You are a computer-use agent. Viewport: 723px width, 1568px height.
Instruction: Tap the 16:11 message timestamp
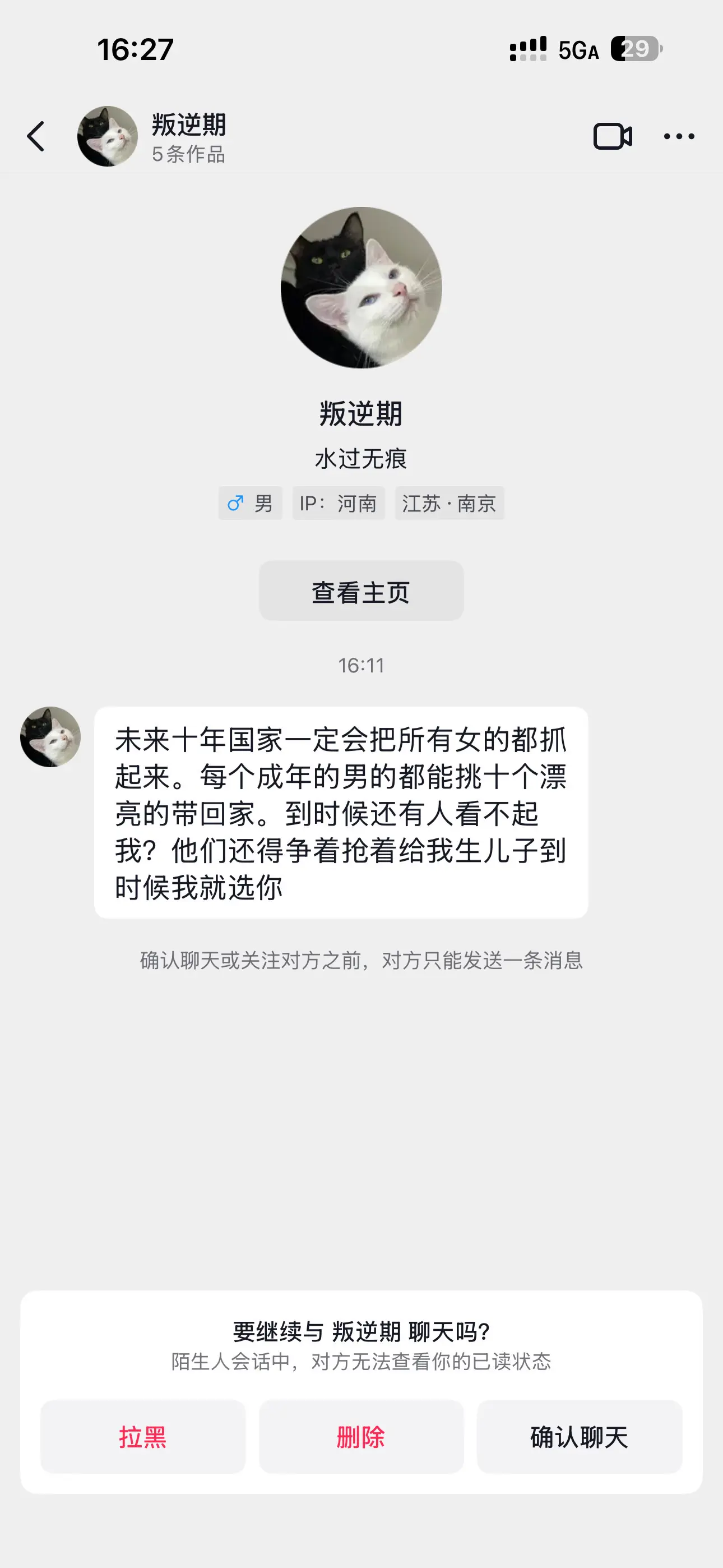tap(361, 665)
